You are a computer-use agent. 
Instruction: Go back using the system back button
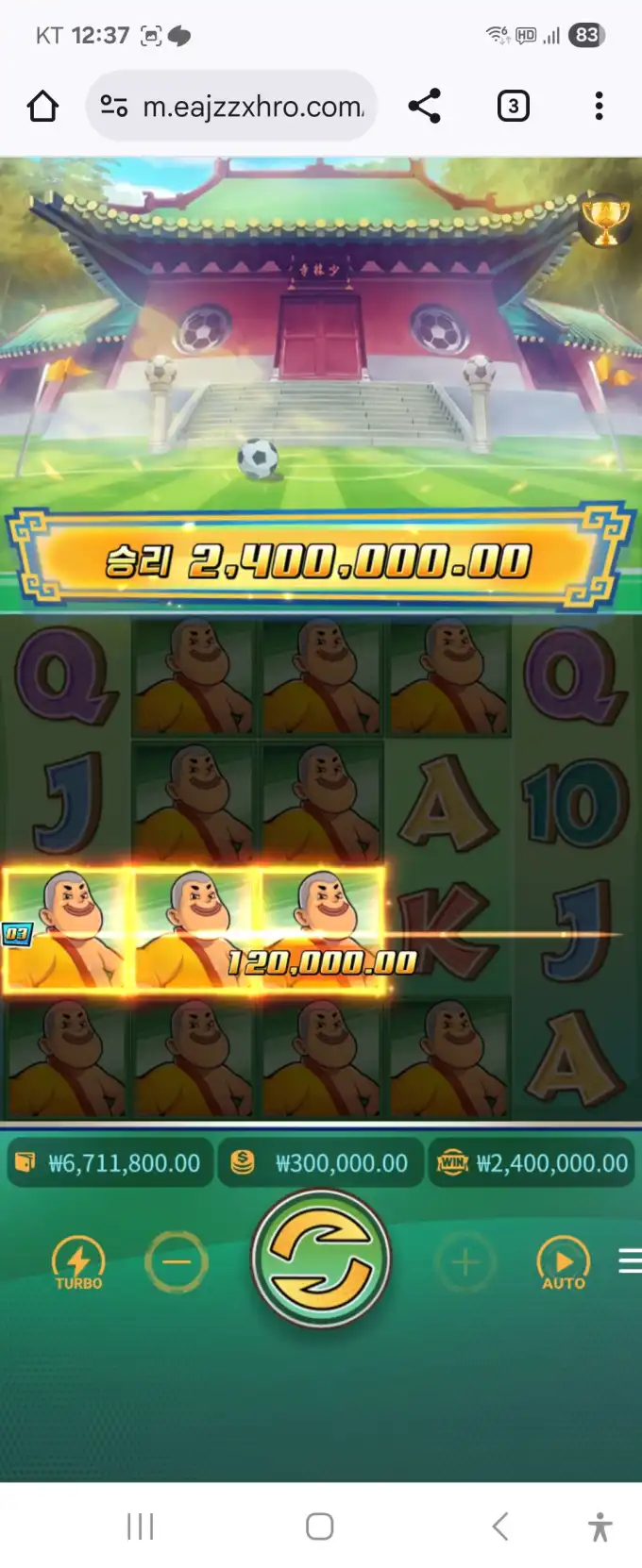(500, 1526)
